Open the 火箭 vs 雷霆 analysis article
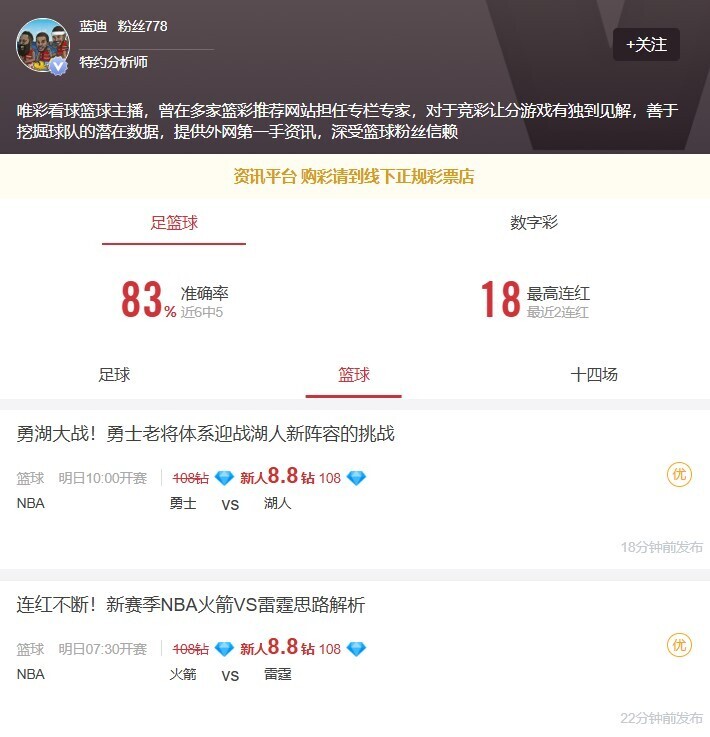The width and height of the screenshot is (710, 737). tap(191, 605)
